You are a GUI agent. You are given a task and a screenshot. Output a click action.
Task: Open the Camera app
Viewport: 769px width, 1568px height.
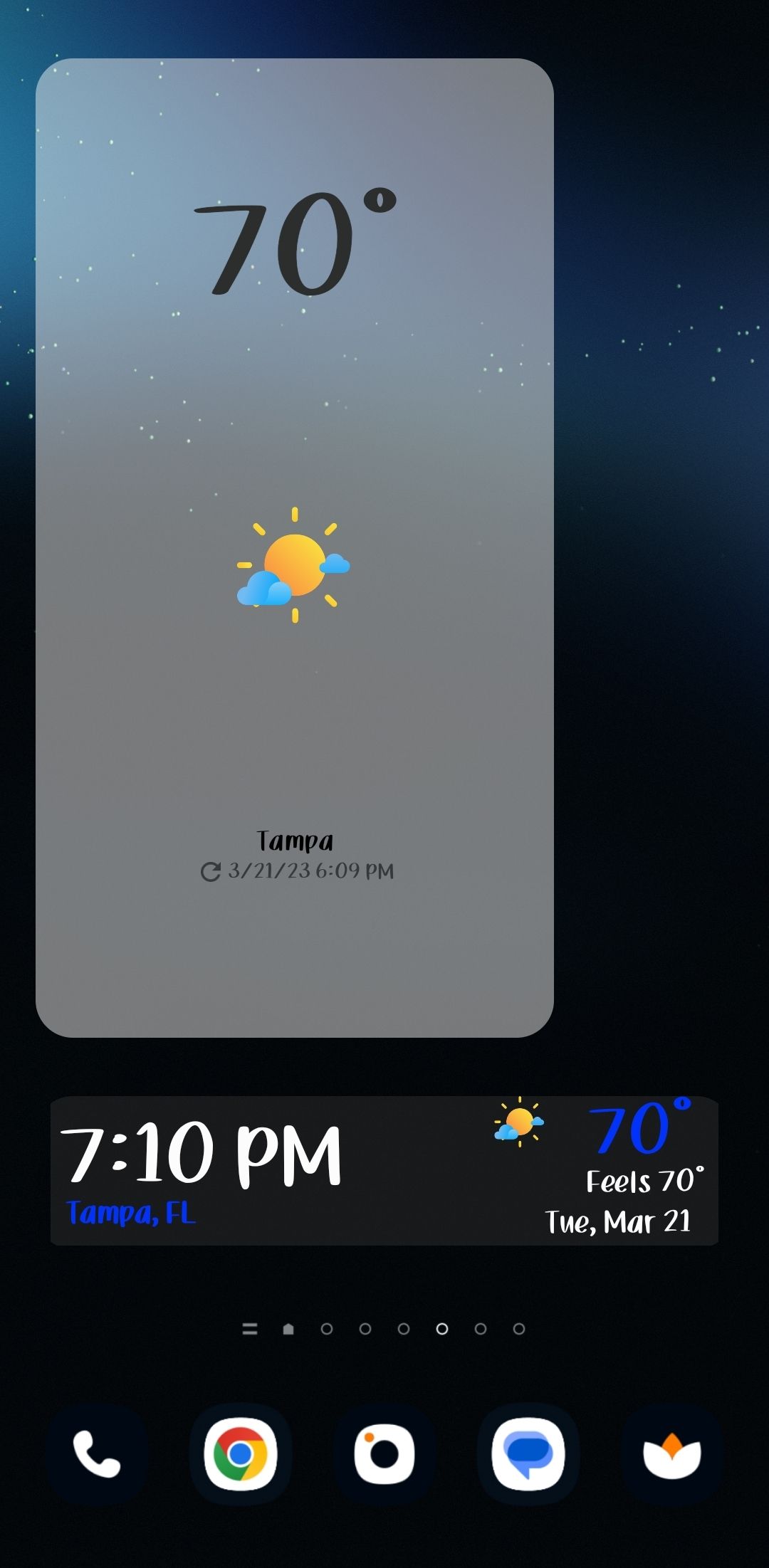tap(384, 1453)
